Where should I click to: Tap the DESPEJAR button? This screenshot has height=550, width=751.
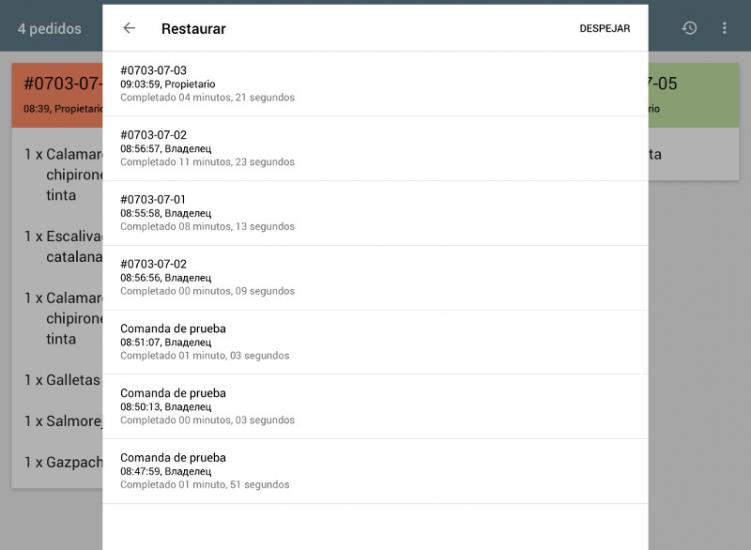pos(604,28)
